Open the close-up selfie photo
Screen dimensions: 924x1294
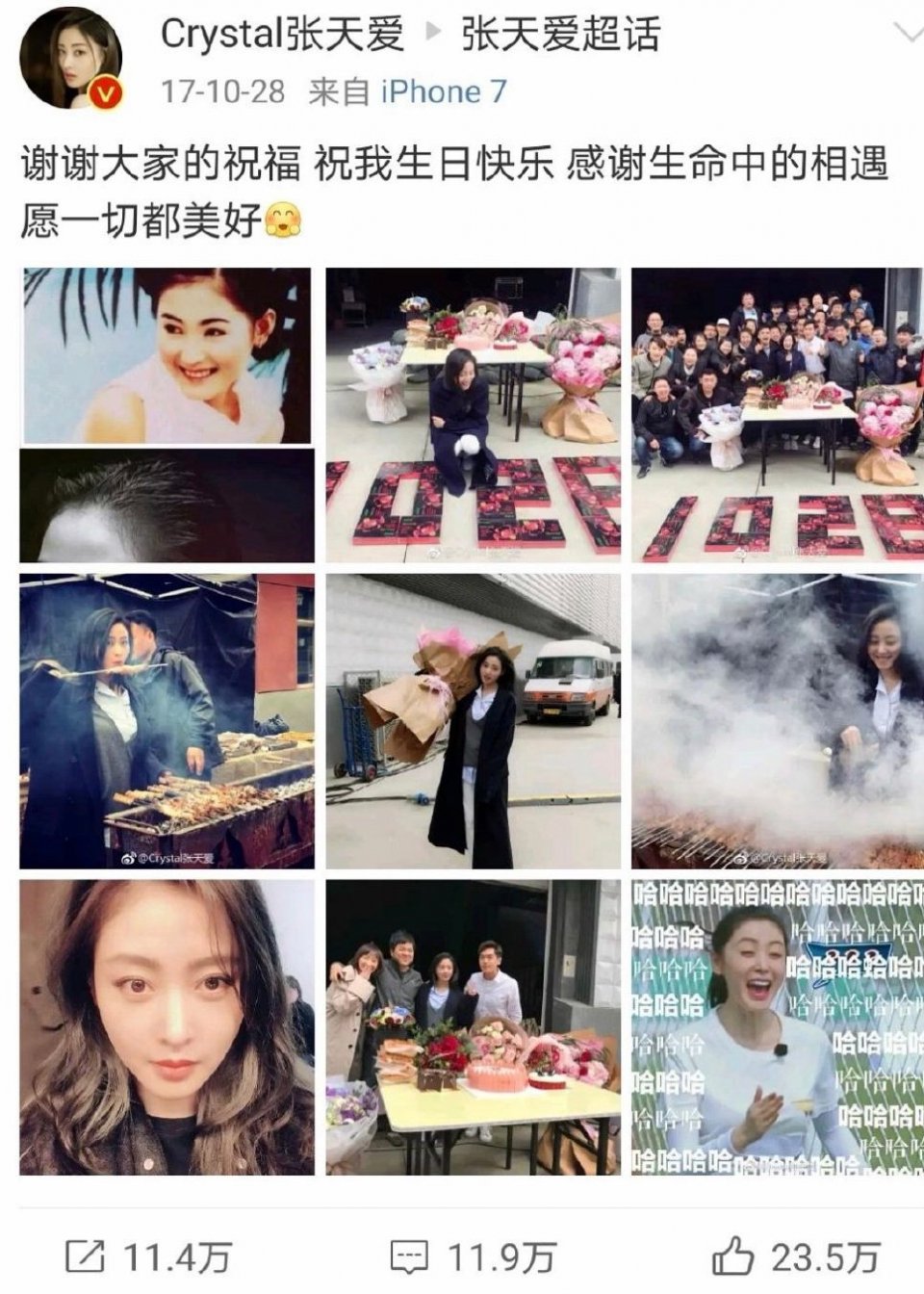167,1027
